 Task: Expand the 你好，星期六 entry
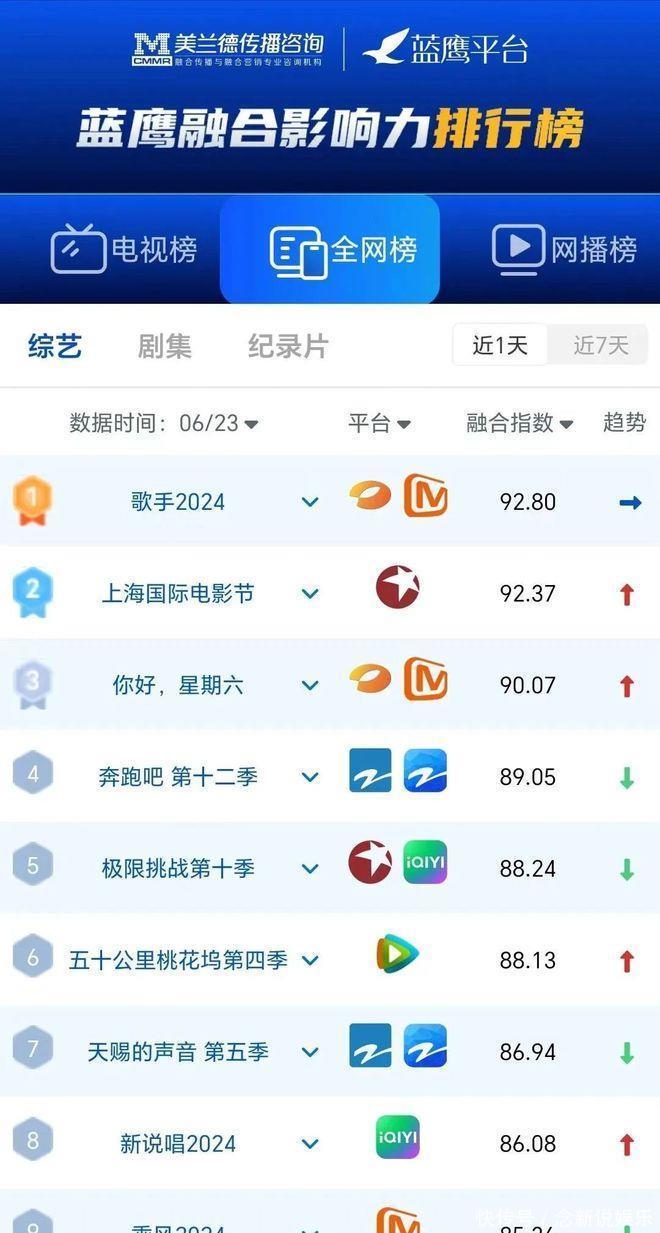310,686
